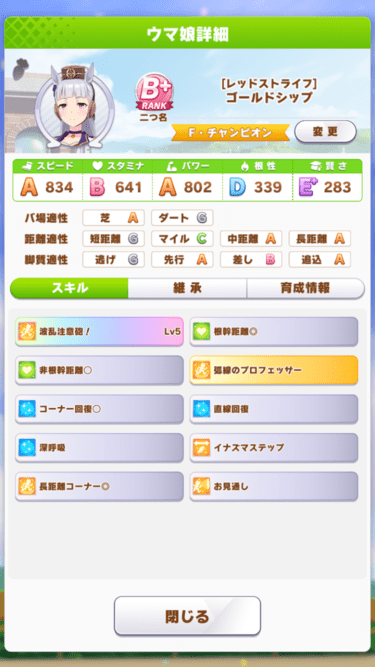Switch to the 育成情報 tab
The image size is (375, 667).
(x=305, y=288)
